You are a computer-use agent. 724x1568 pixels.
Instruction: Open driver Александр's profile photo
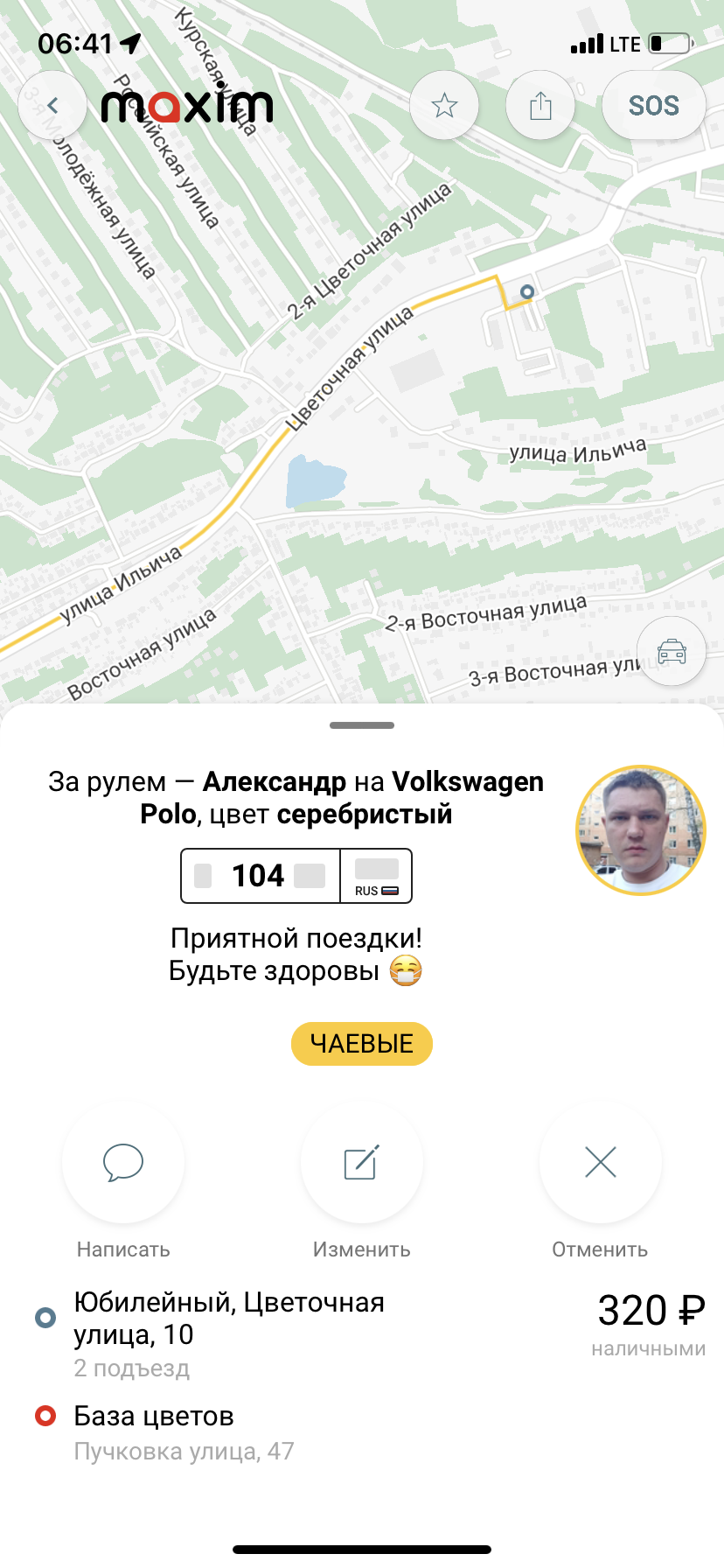point(641,830)
